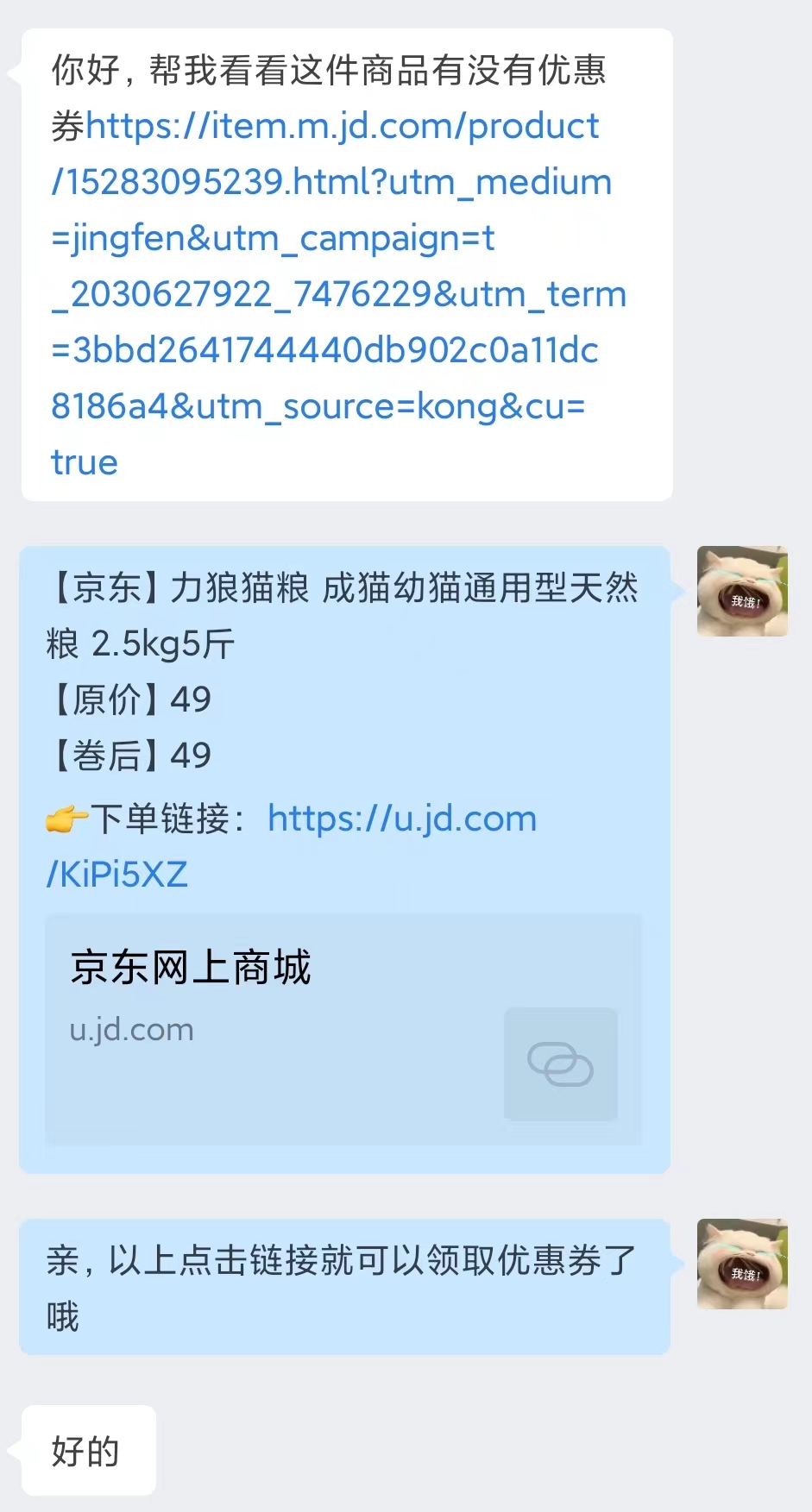Open the u.jd.com/KiPi5XZ order link
812x1512 pixels.
coord(402,819)
